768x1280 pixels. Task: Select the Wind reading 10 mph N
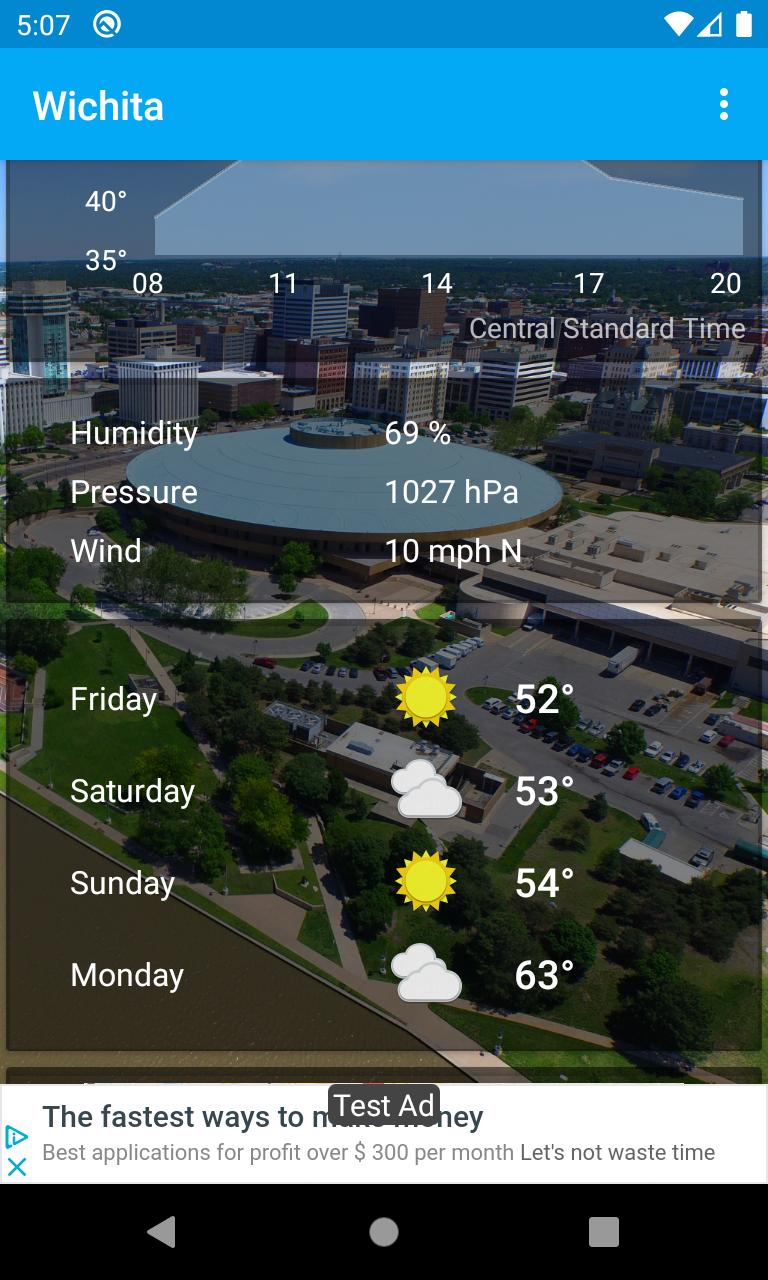point(454,549)
